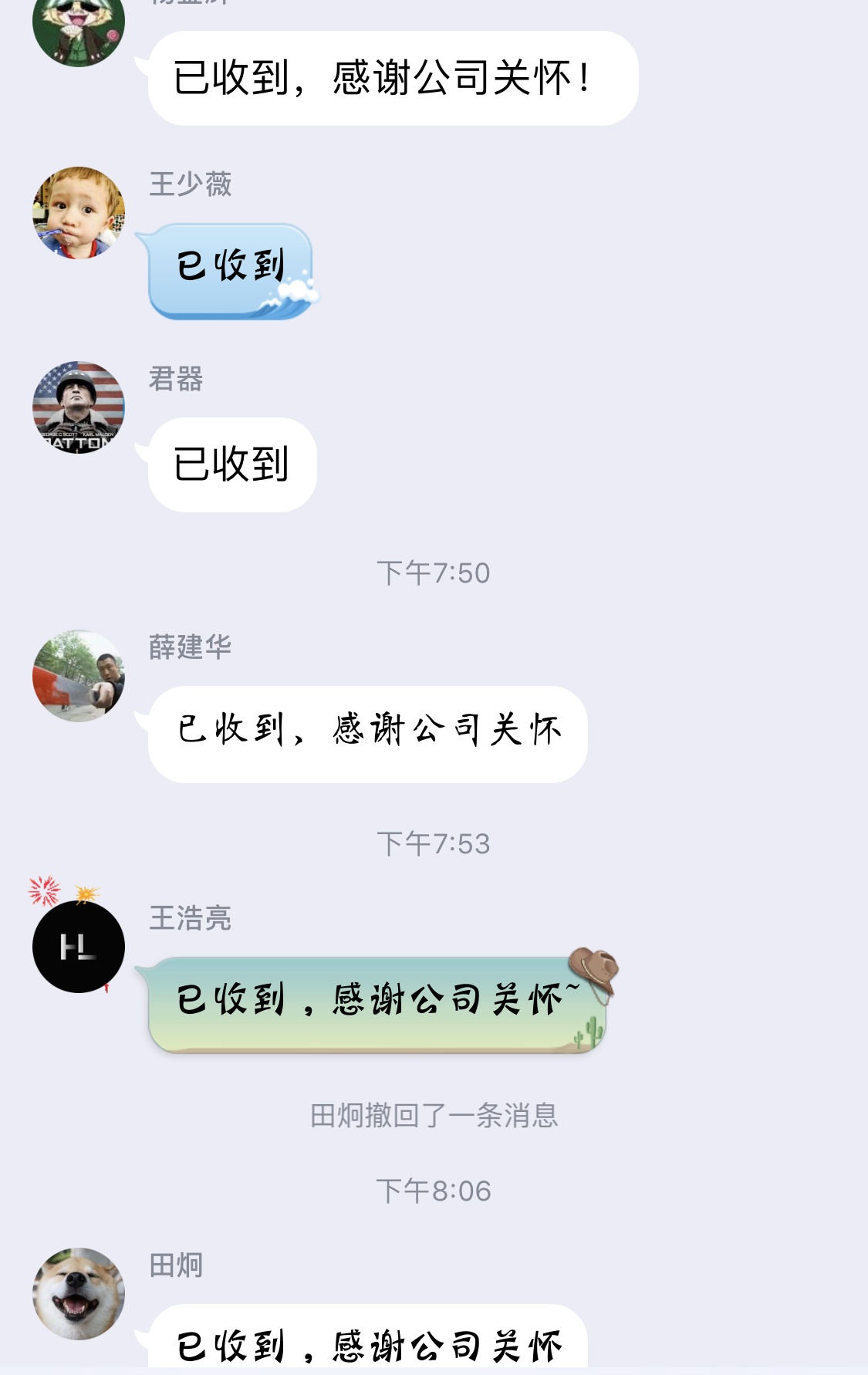Open 王少薇's profile avatar

pyautogui.click(x=79, y=213)
